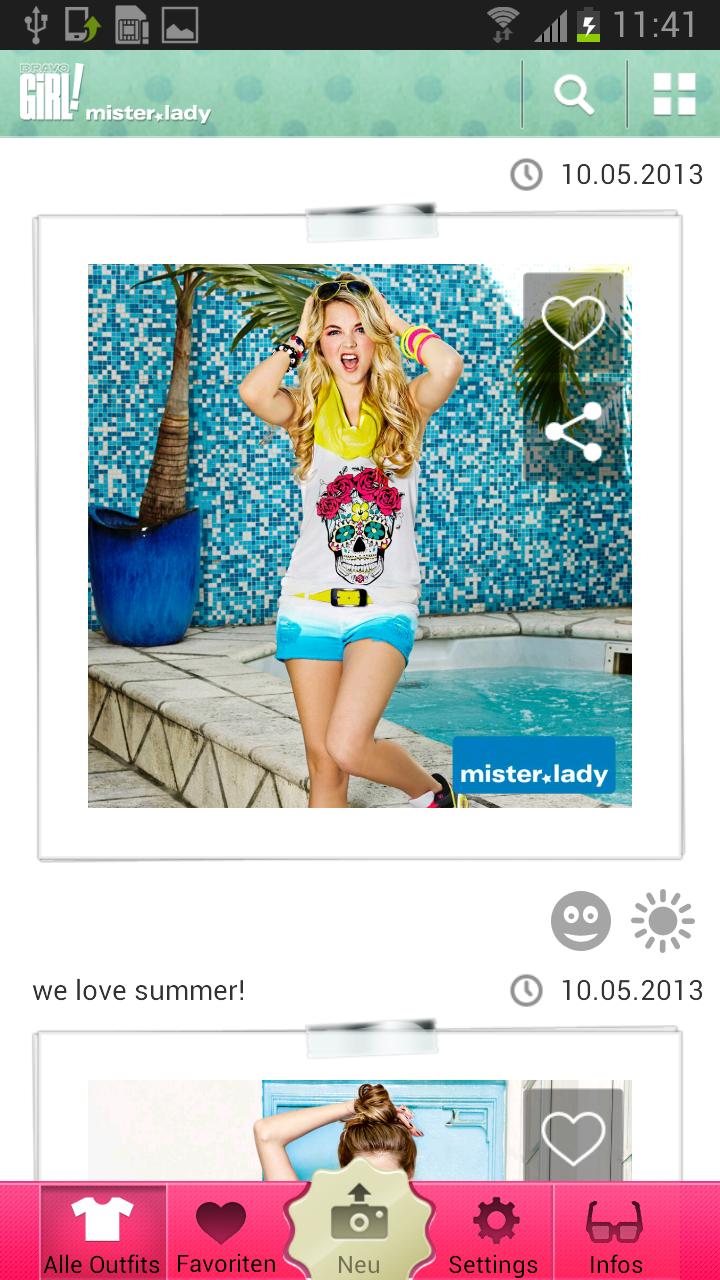Image resolution: width=720 pixels, height=1280 pixels.
Task: Share the skull tank top outfit
Action: coord(573,432)
